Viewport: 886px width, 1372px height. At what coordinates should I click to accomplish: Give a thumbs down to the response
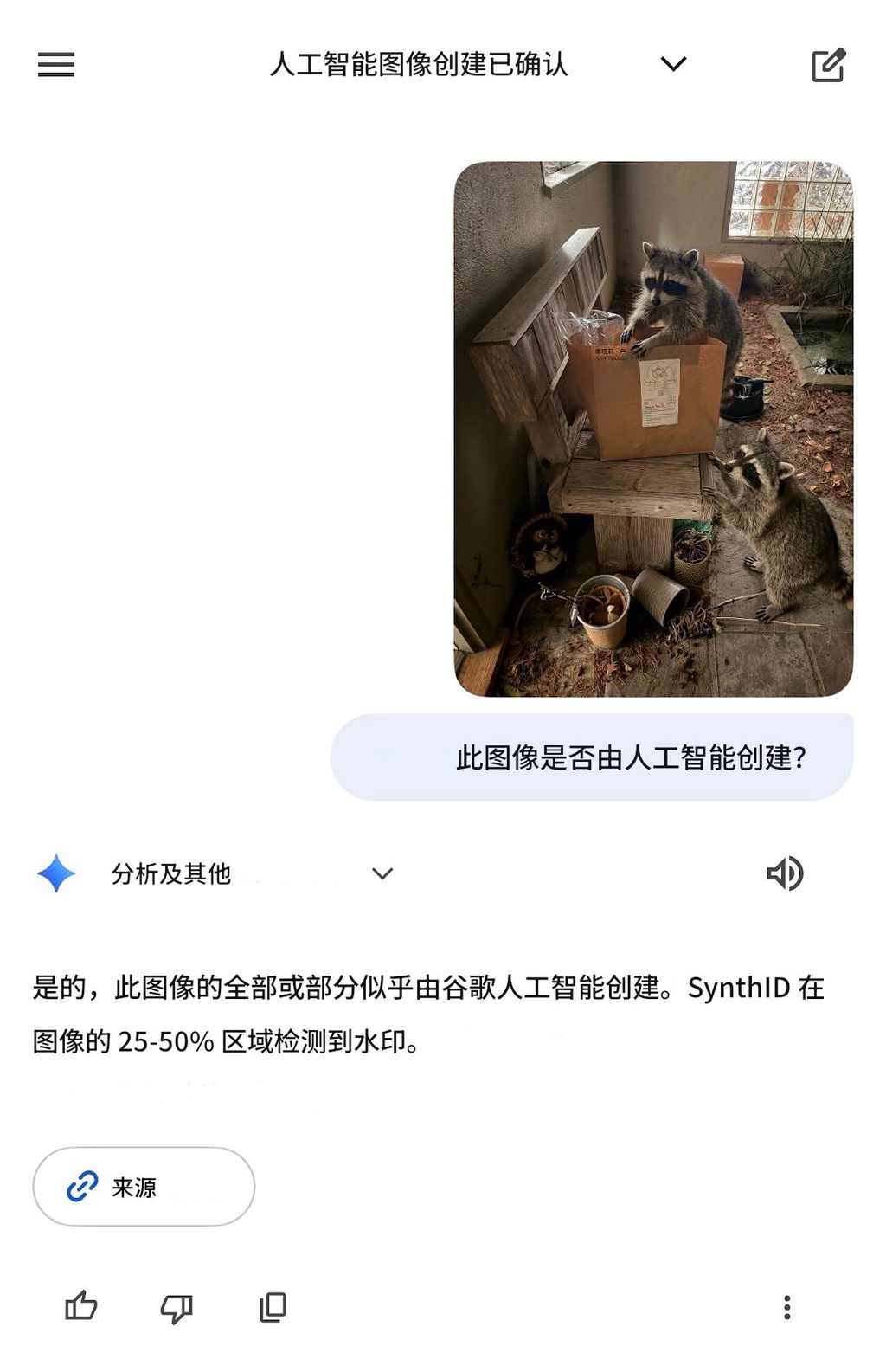[x=177, y=1308]
